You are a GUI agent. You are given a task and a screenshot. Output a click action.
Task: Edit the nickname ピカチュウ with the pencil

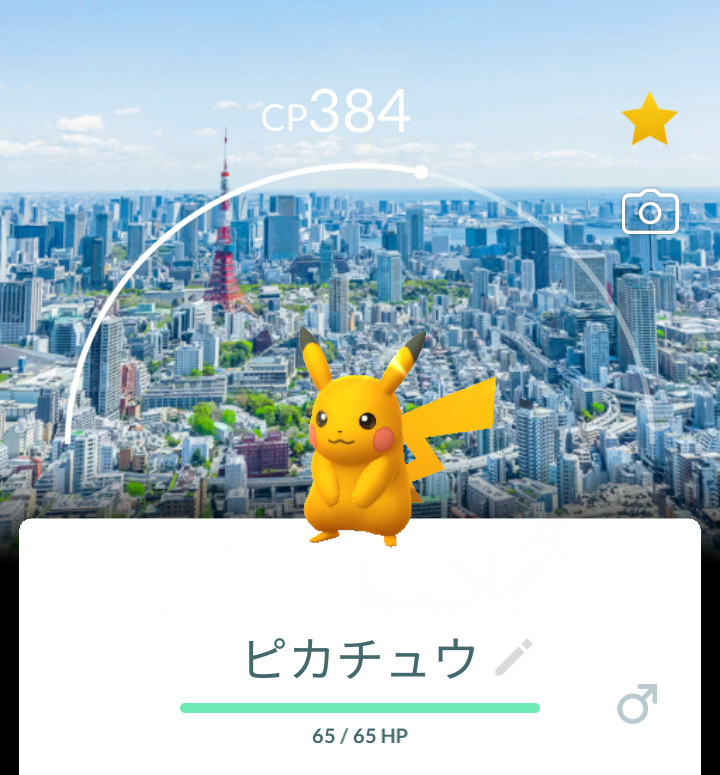514,657
